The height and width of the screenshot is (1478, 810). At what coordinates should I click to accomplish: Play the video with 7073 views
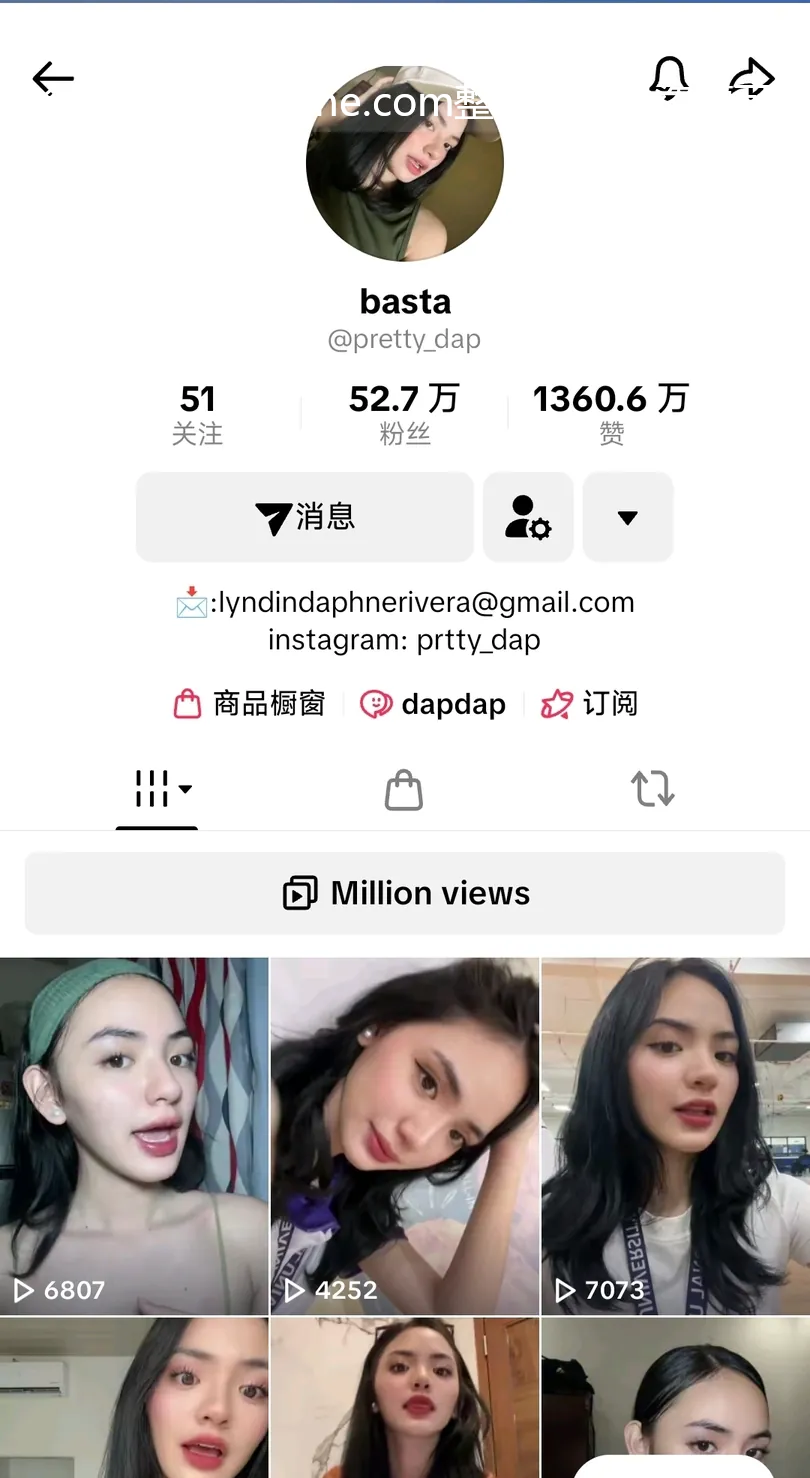click(676, 1135)
